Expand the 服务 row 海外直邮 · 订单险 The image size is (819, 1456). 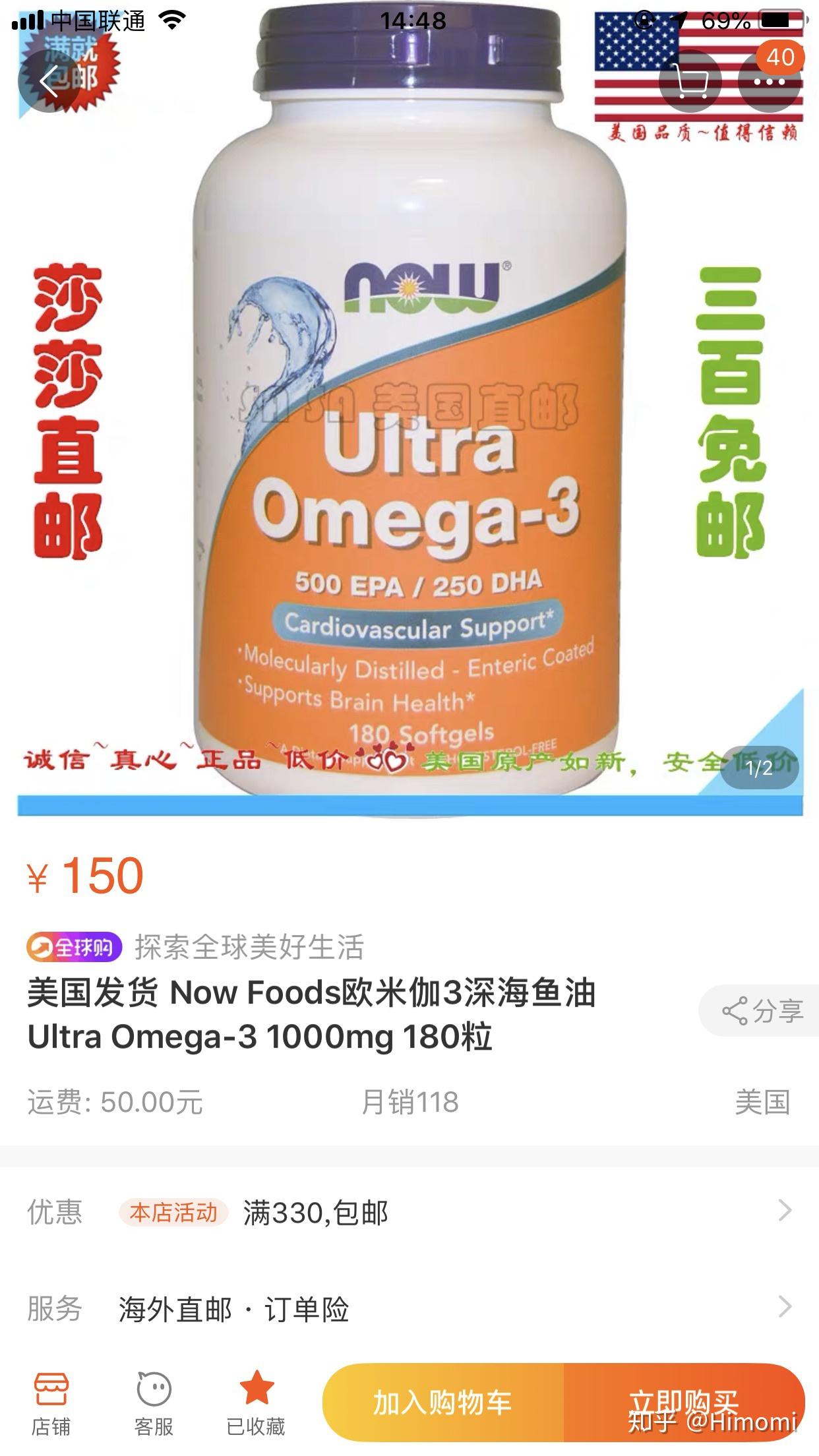[409, 1308]
